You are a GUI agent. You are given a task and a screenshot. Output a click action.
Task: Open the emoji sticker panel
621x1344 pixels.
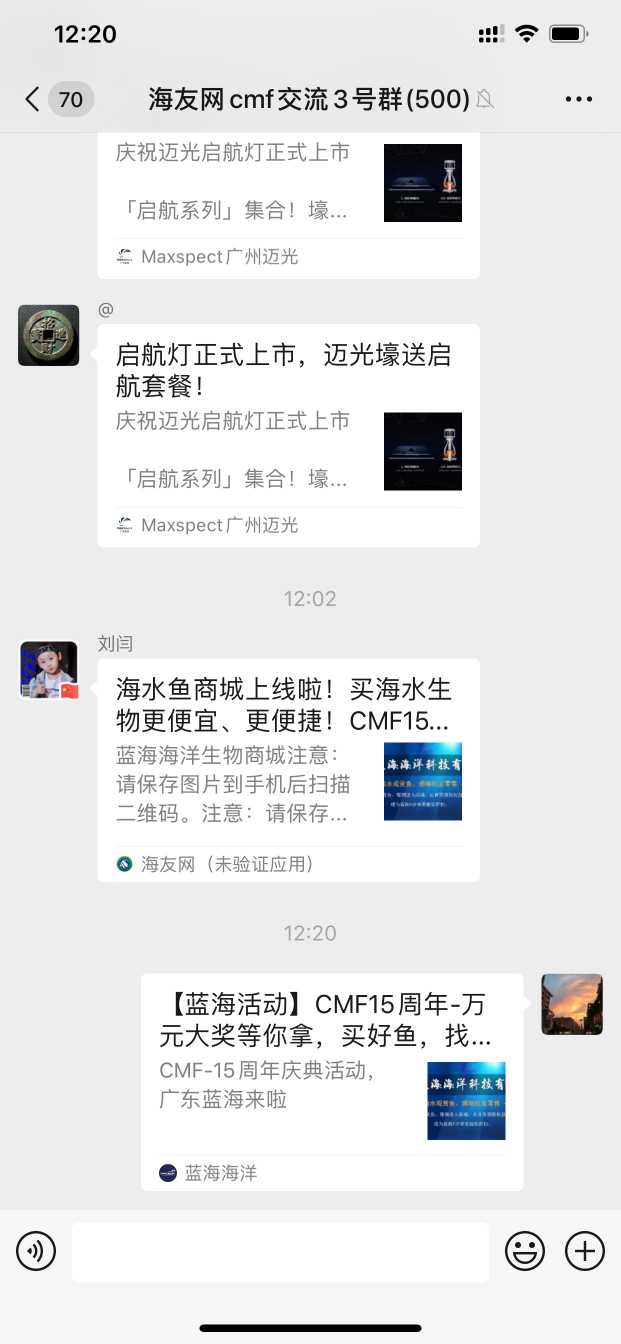[x=525, y=1251]
